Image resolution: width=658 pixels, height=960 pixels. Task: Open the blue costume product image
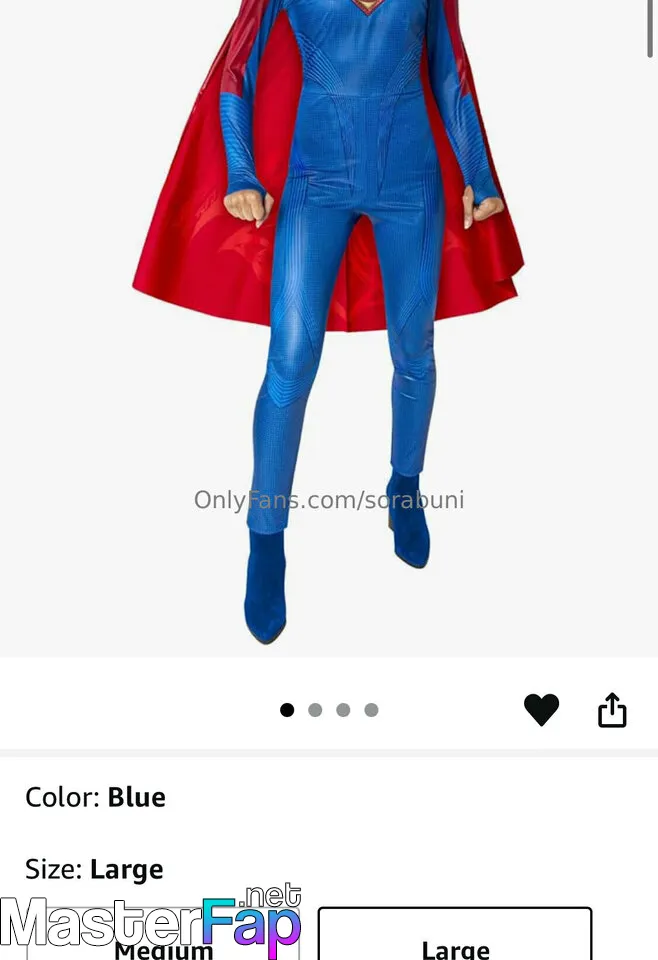click(329, 320)
